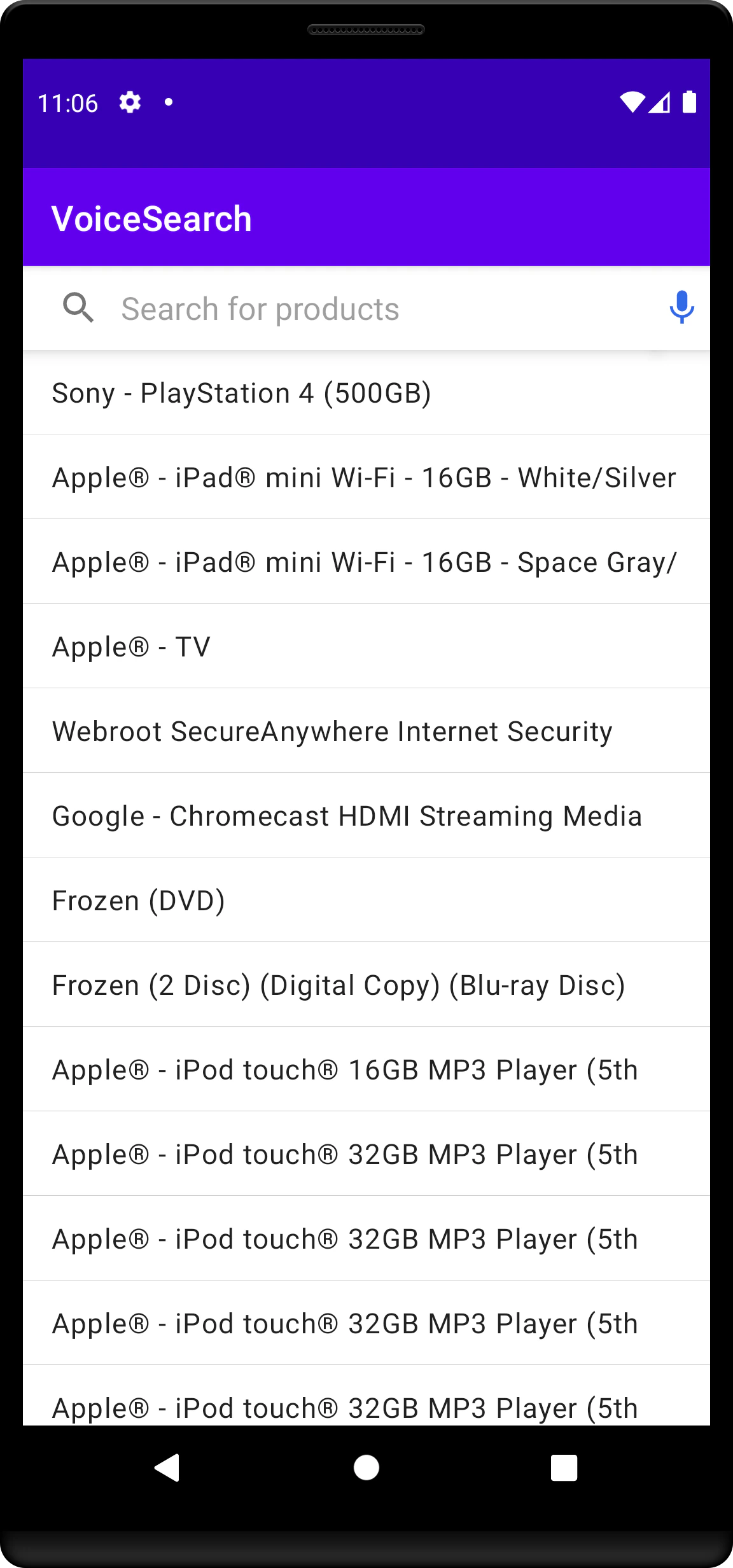Select Google Chromecast HDMI Streaming Media
This screenshot has height=1568, width=733.
tap(347, 815)
